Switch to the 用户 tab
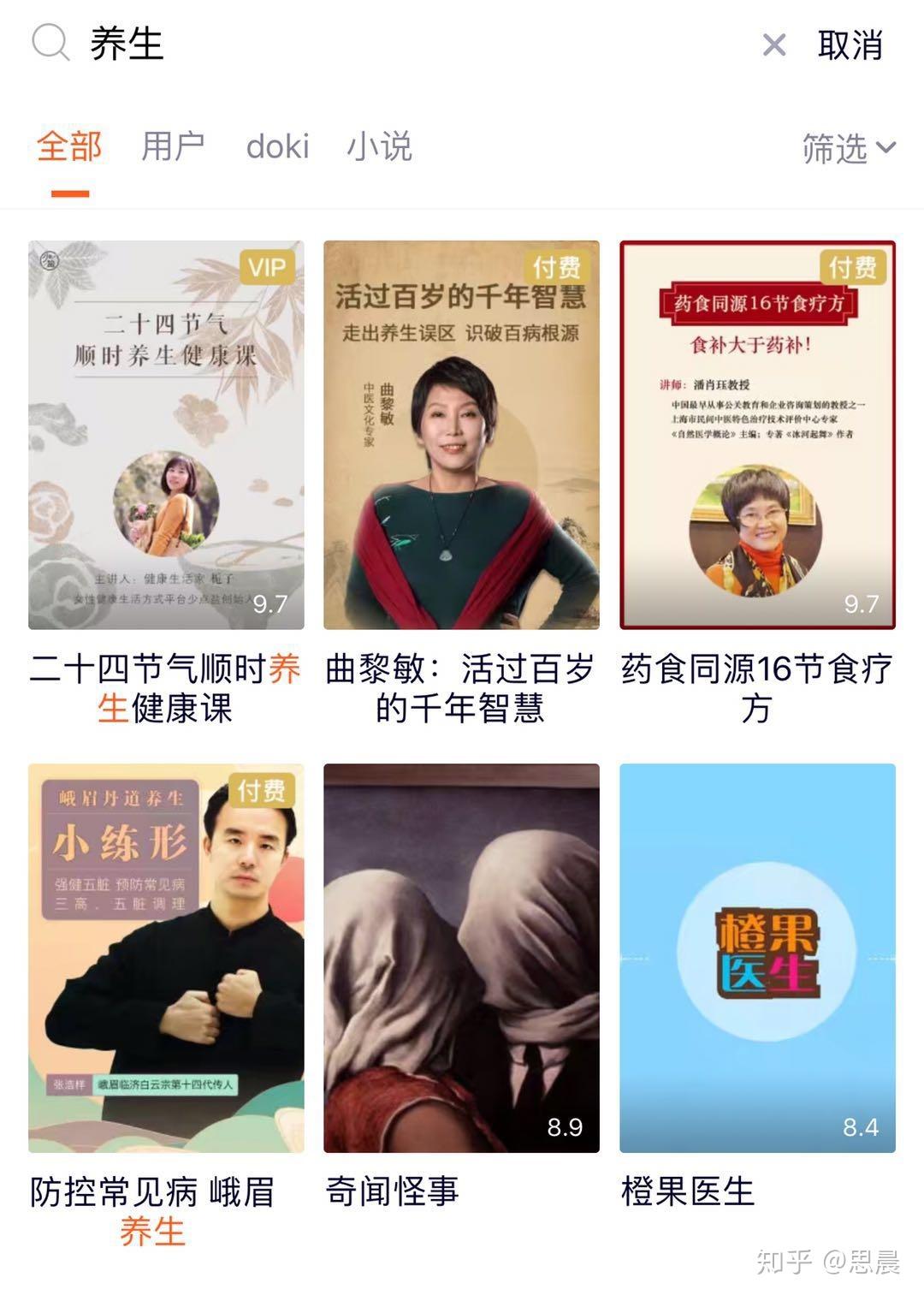 pyautogui.click(x=173, y=147)
